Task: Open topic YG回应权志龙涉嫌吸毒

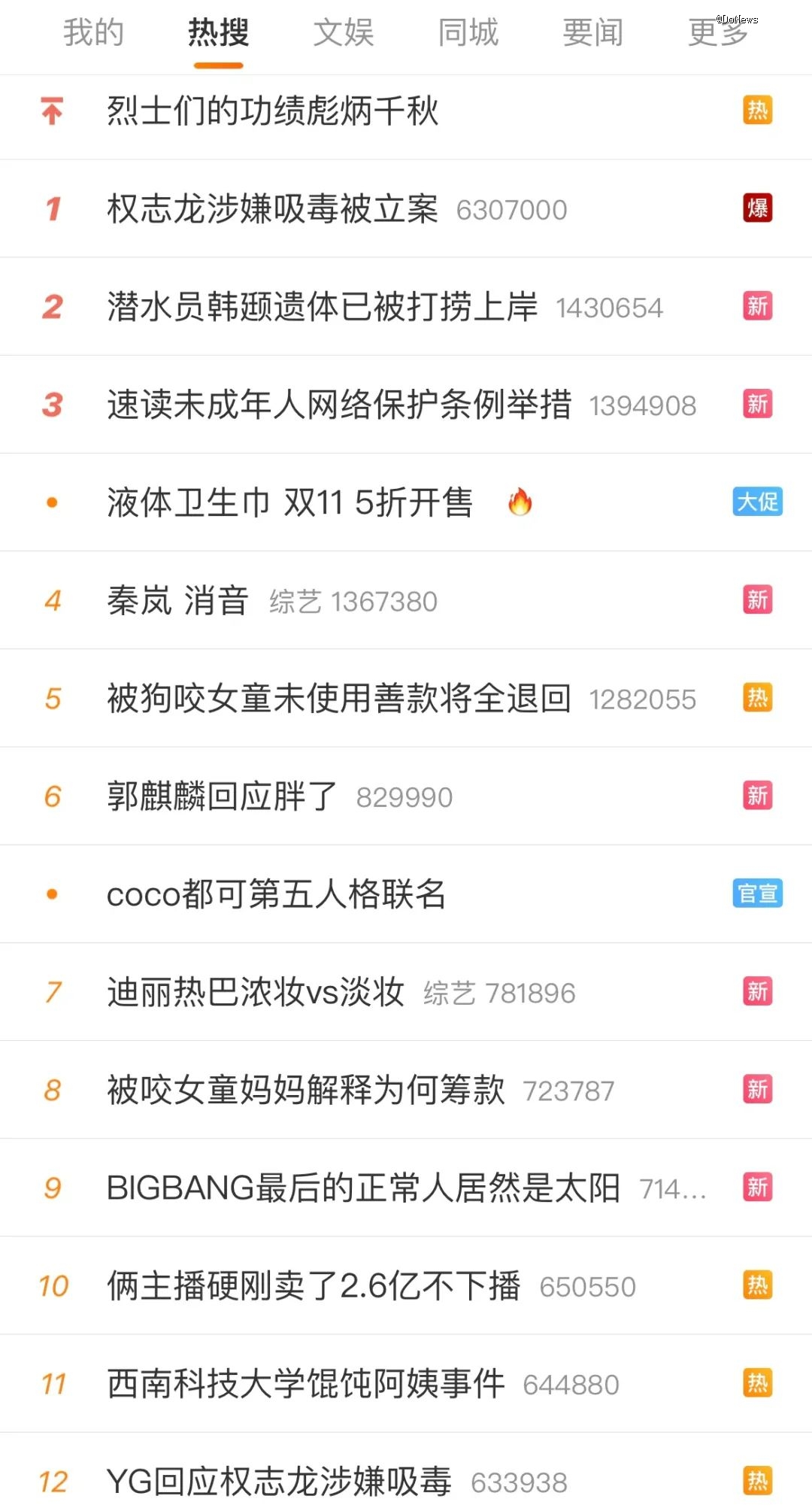Action: click(406, 1473)
